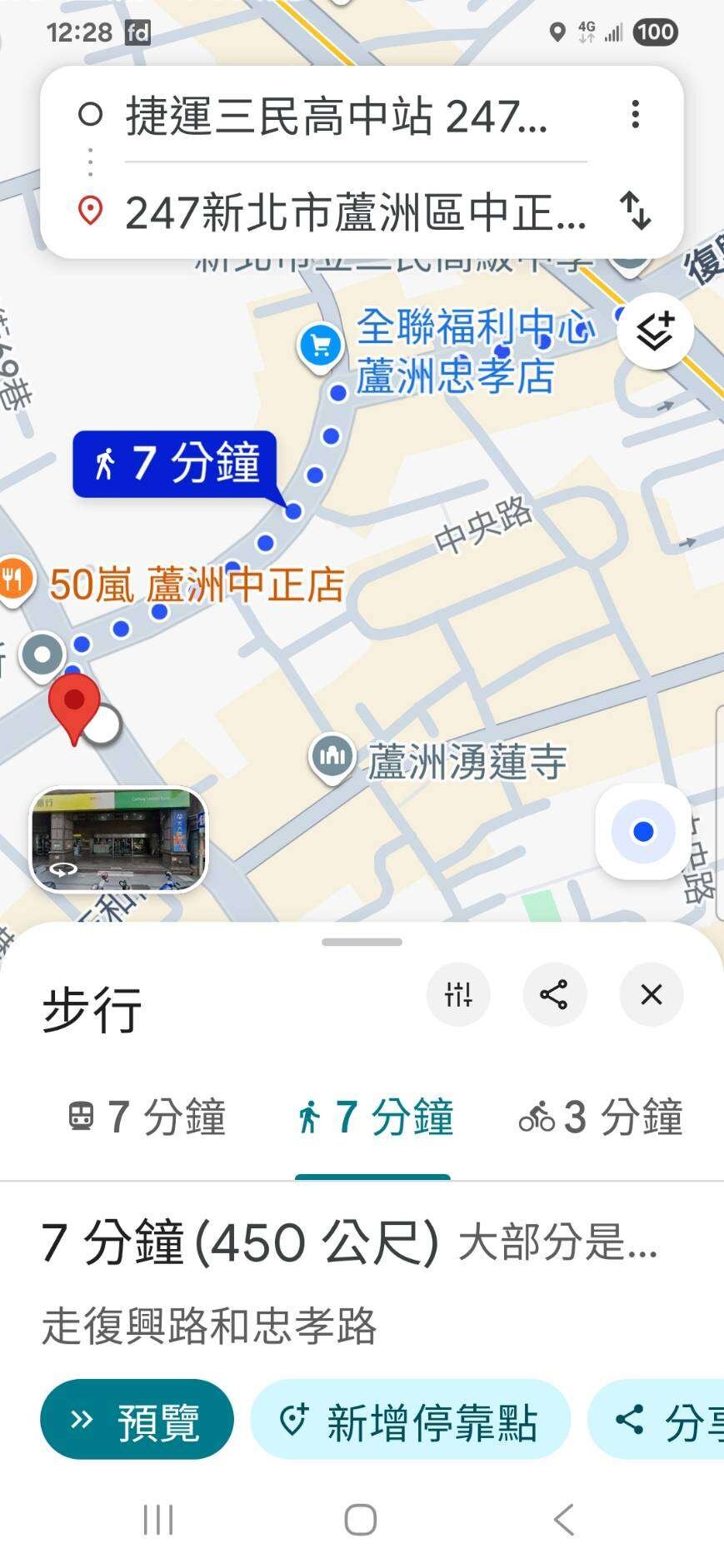Open map layers button

(655, 331)
